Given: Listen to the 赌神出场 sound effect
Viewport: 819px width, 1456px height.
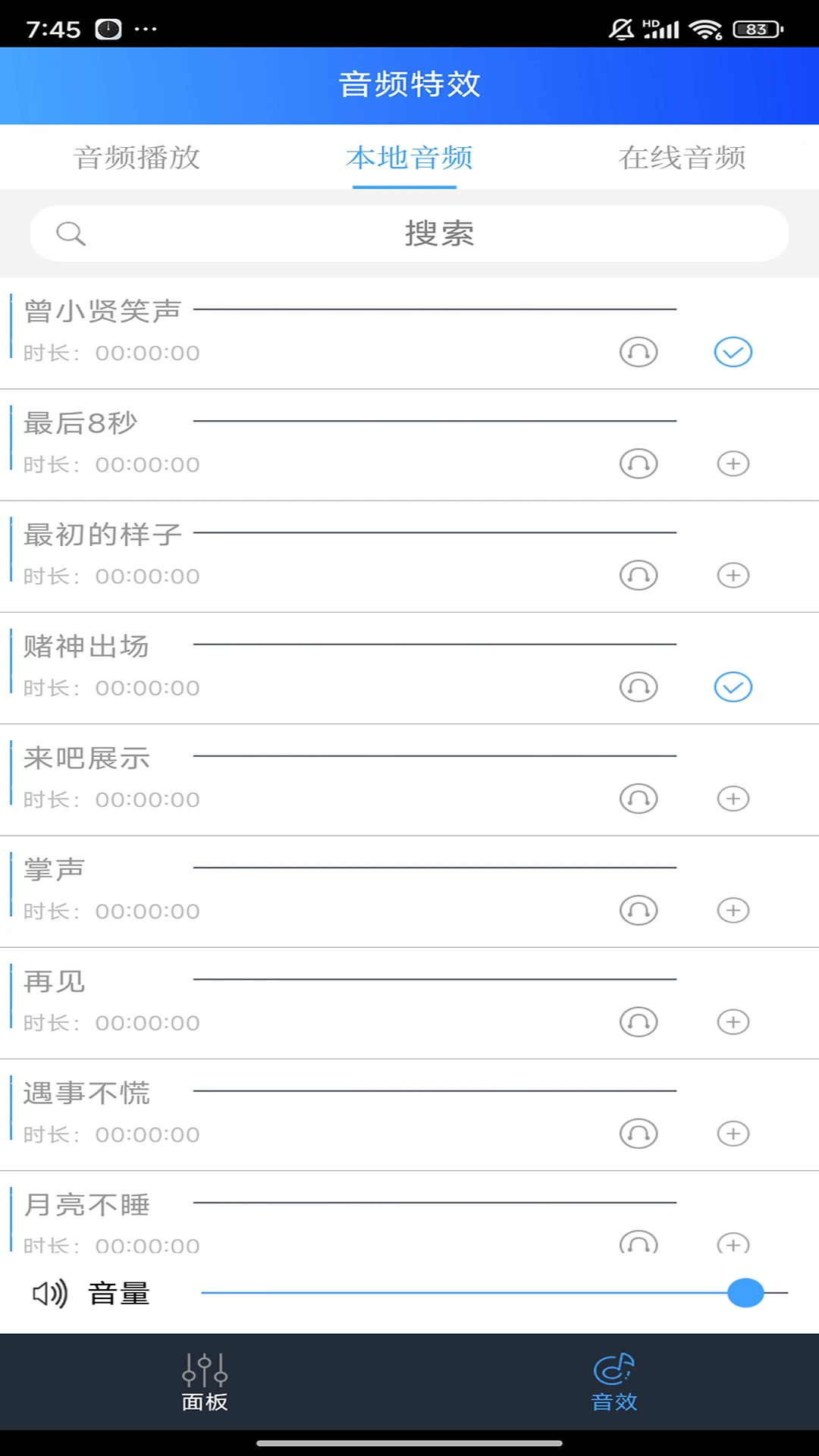Looking at the screenshot, I should click(639, 687).
